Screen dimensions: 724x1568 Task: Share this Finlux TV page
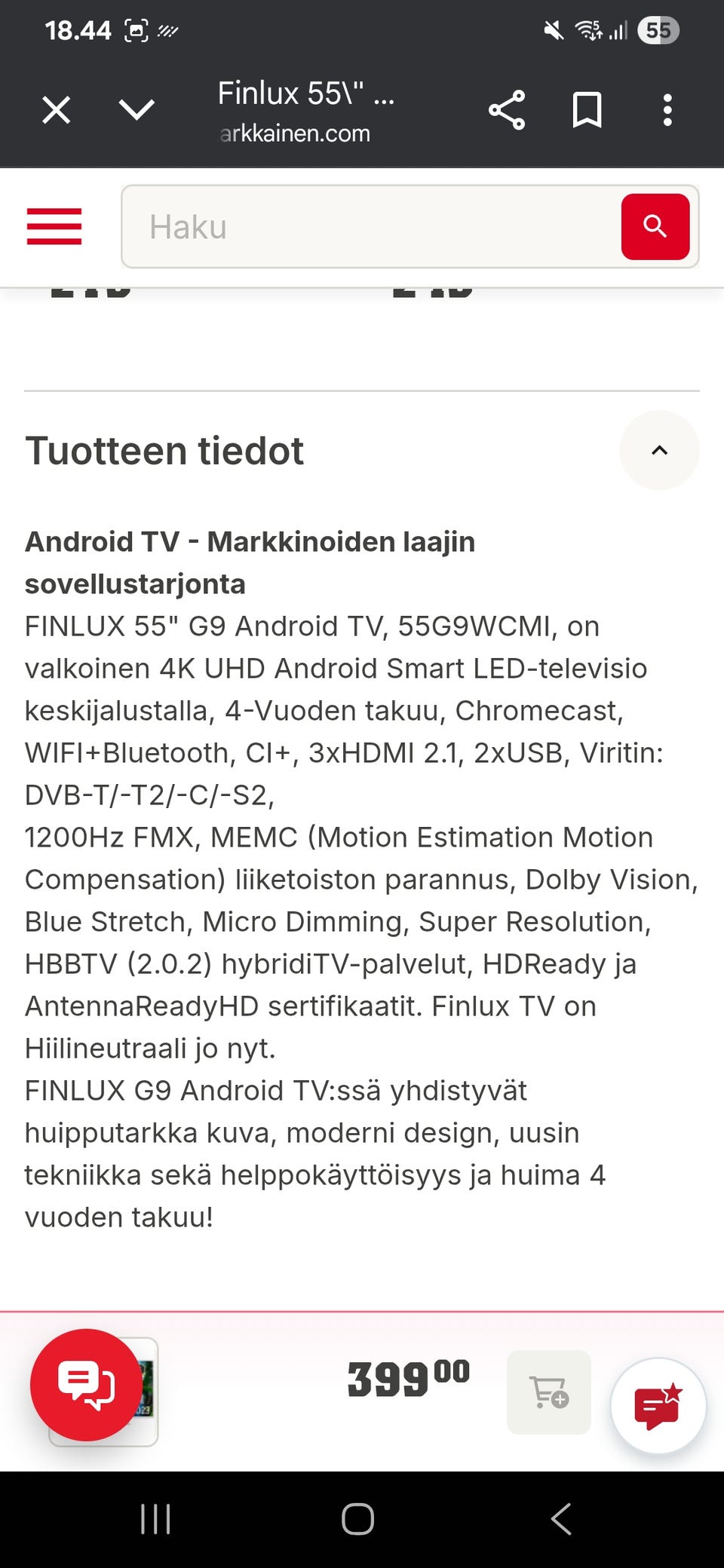[x=507, y=110]
